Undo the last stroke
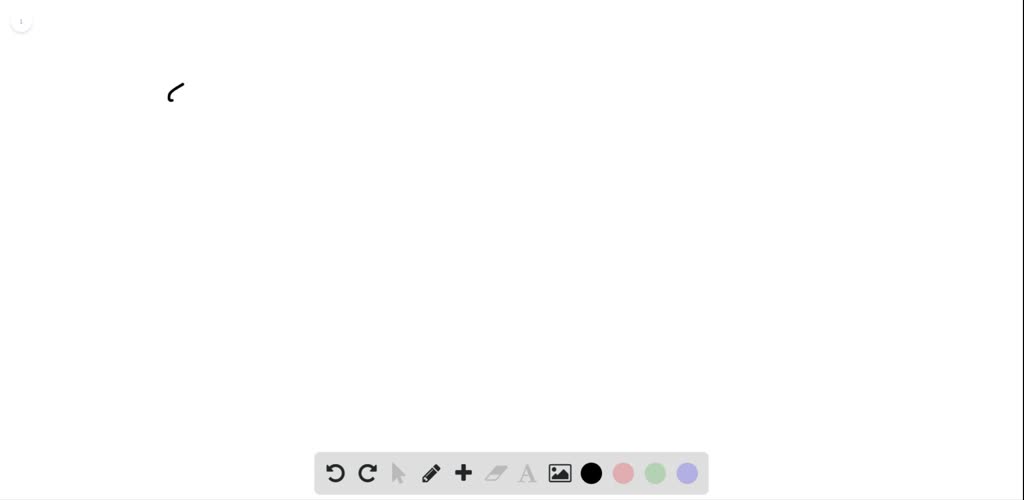The width and height of the screenshot is (1024, 500). 335,473
